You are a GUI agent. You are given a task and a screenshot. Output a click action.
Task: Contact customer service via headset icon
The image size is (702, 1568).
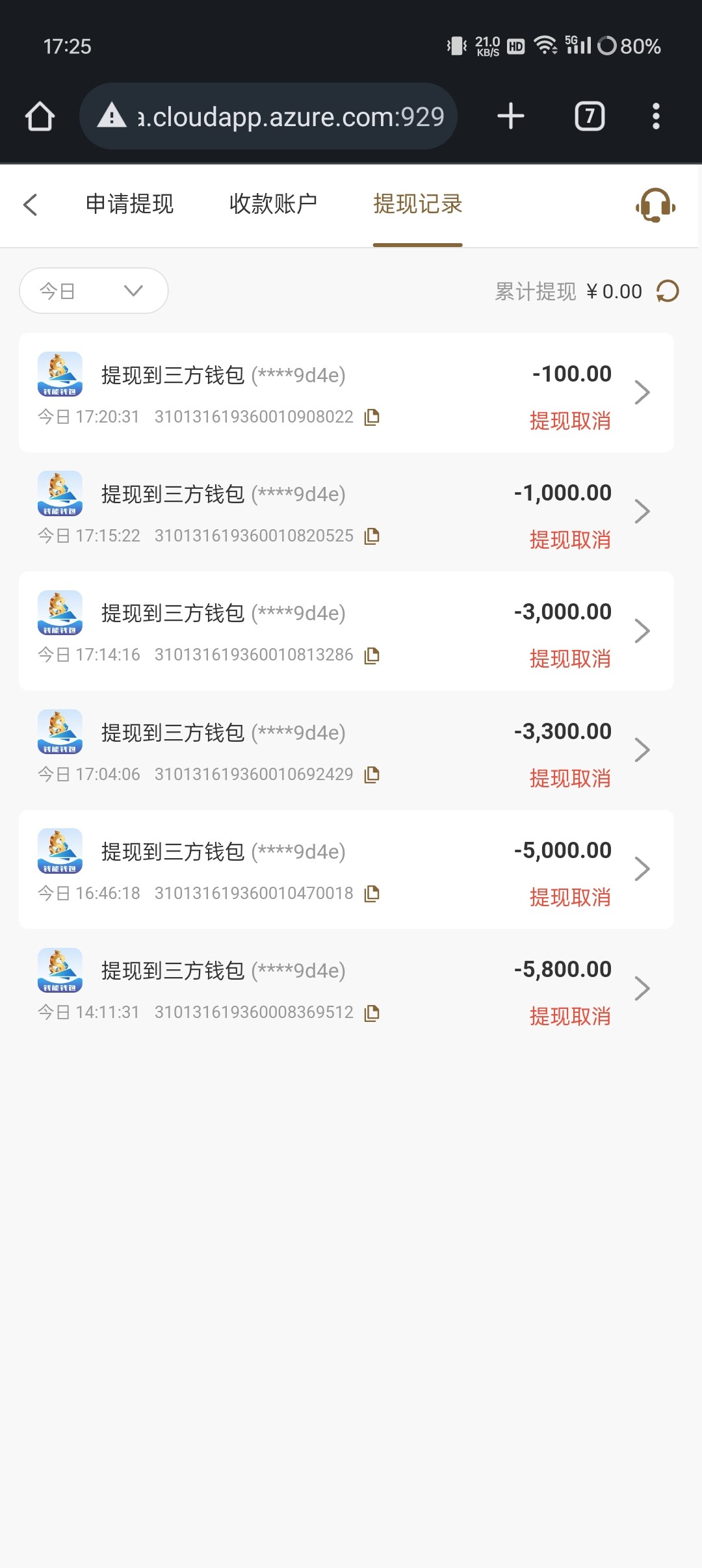[x=655, y=205]
